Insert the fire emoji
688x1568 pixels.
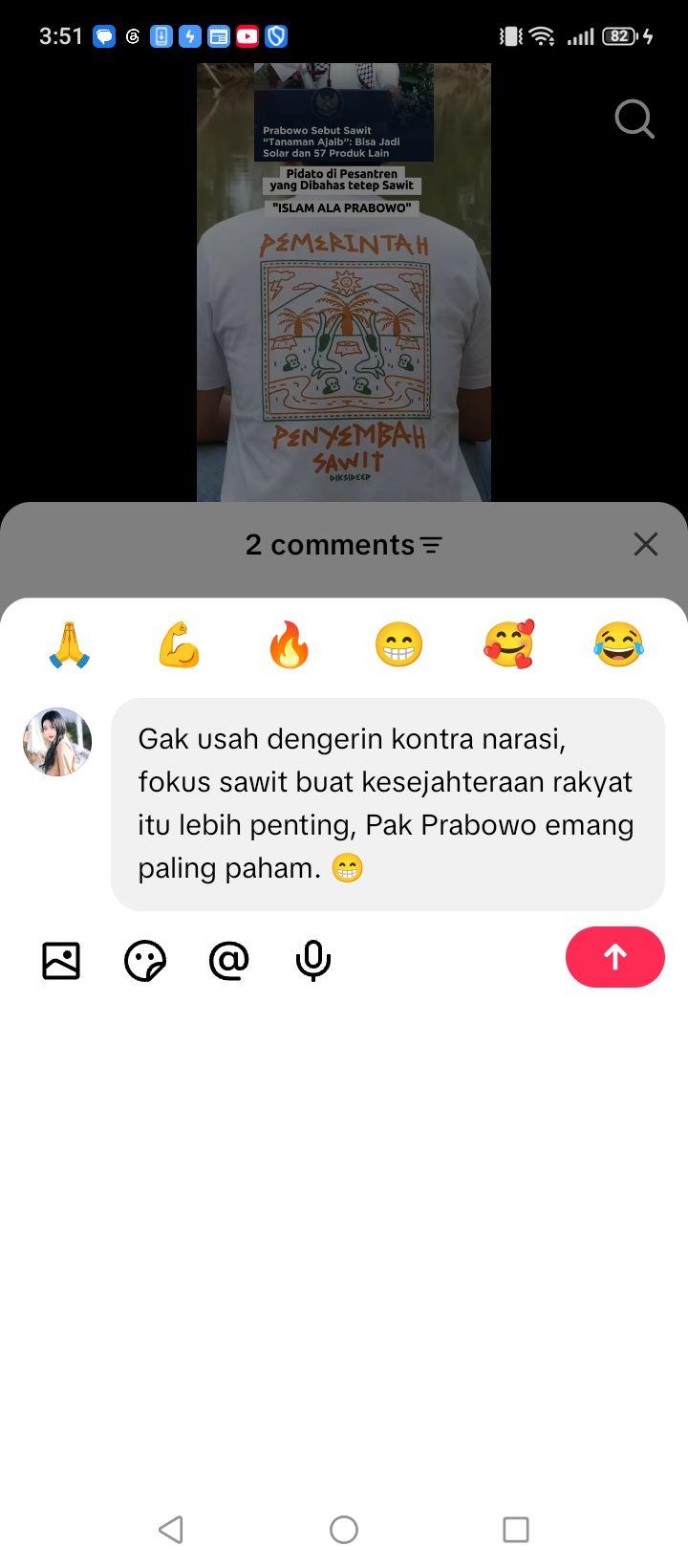[290, 644]
